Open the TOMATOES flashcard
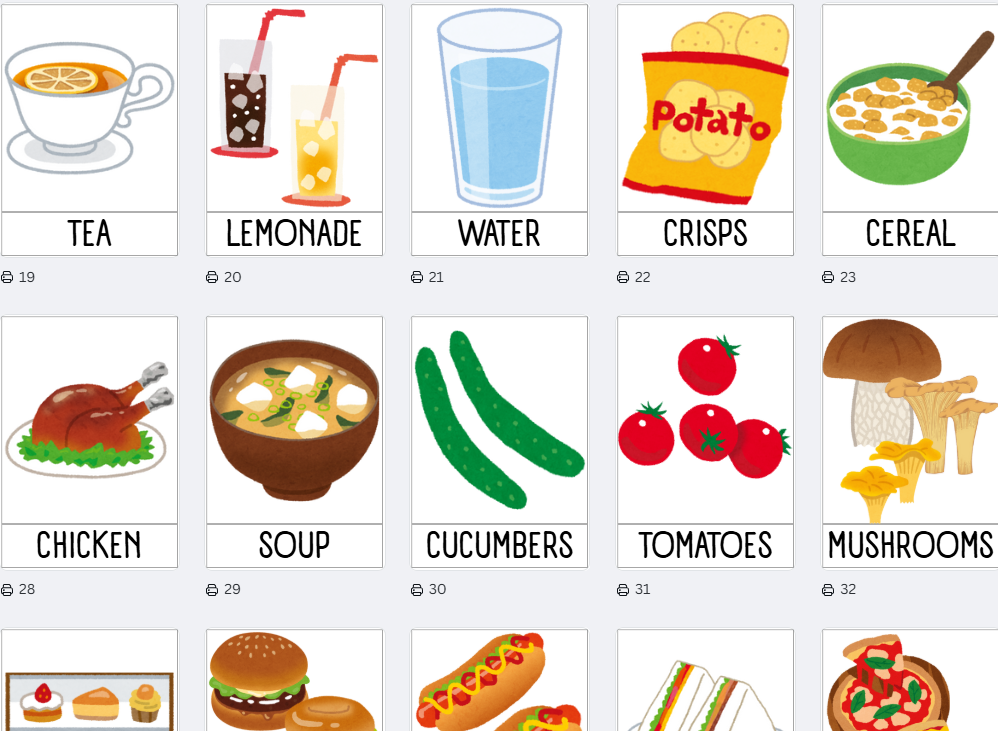The width and height of the screenshot is (998, 731). [705, 442]
